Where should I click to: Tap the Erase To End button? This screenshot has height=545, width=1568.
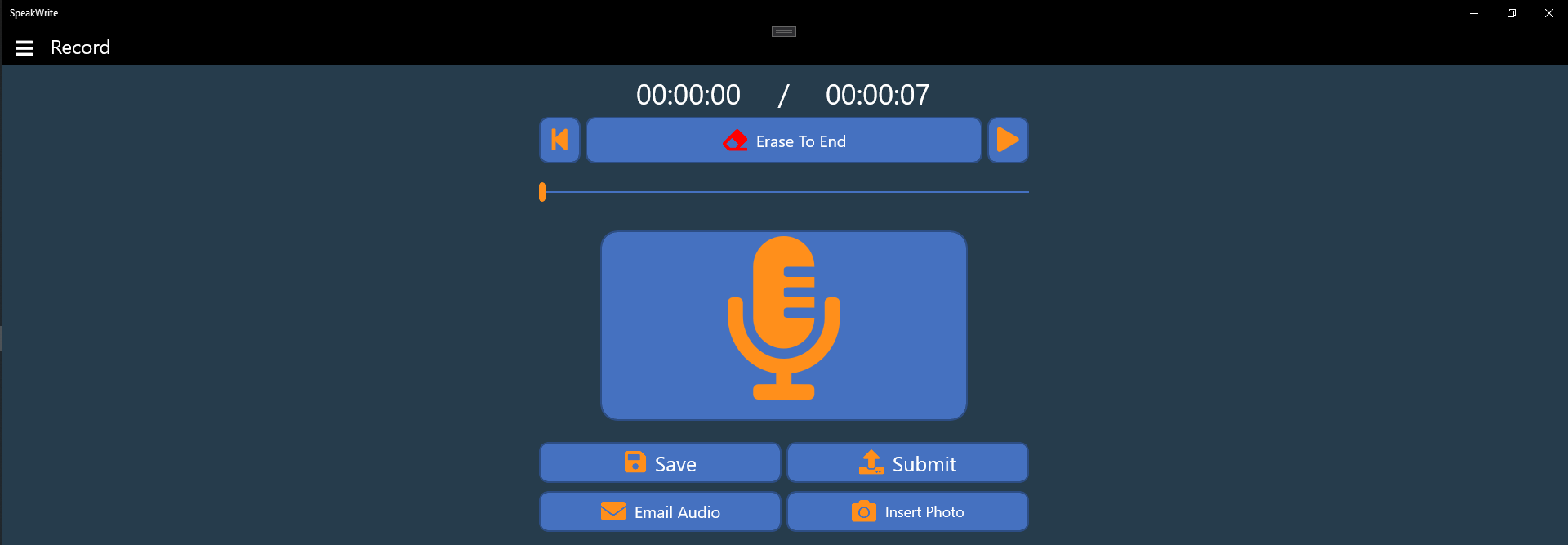pos(784,141)
